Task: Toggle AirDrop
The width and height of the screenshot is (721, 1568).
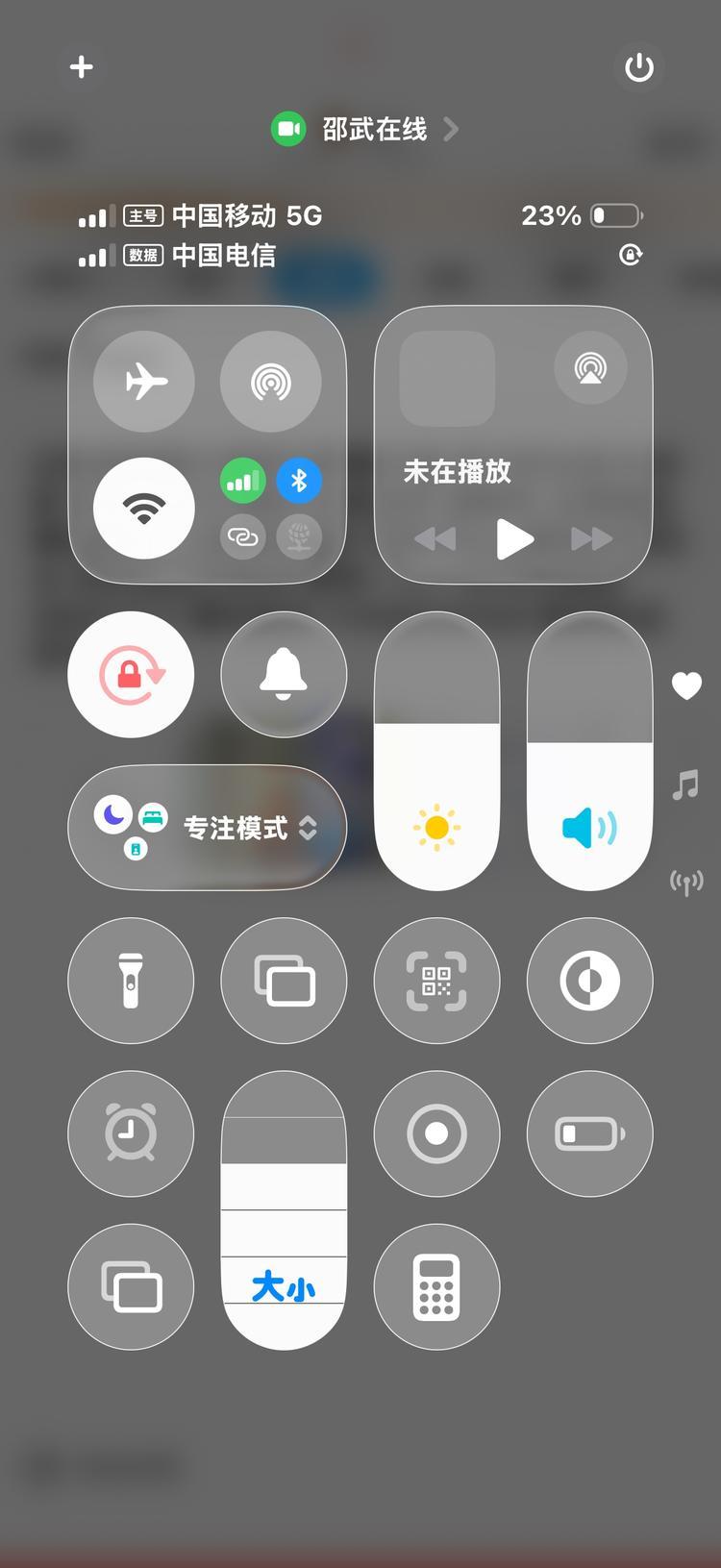Action: (x=271, y=382)
